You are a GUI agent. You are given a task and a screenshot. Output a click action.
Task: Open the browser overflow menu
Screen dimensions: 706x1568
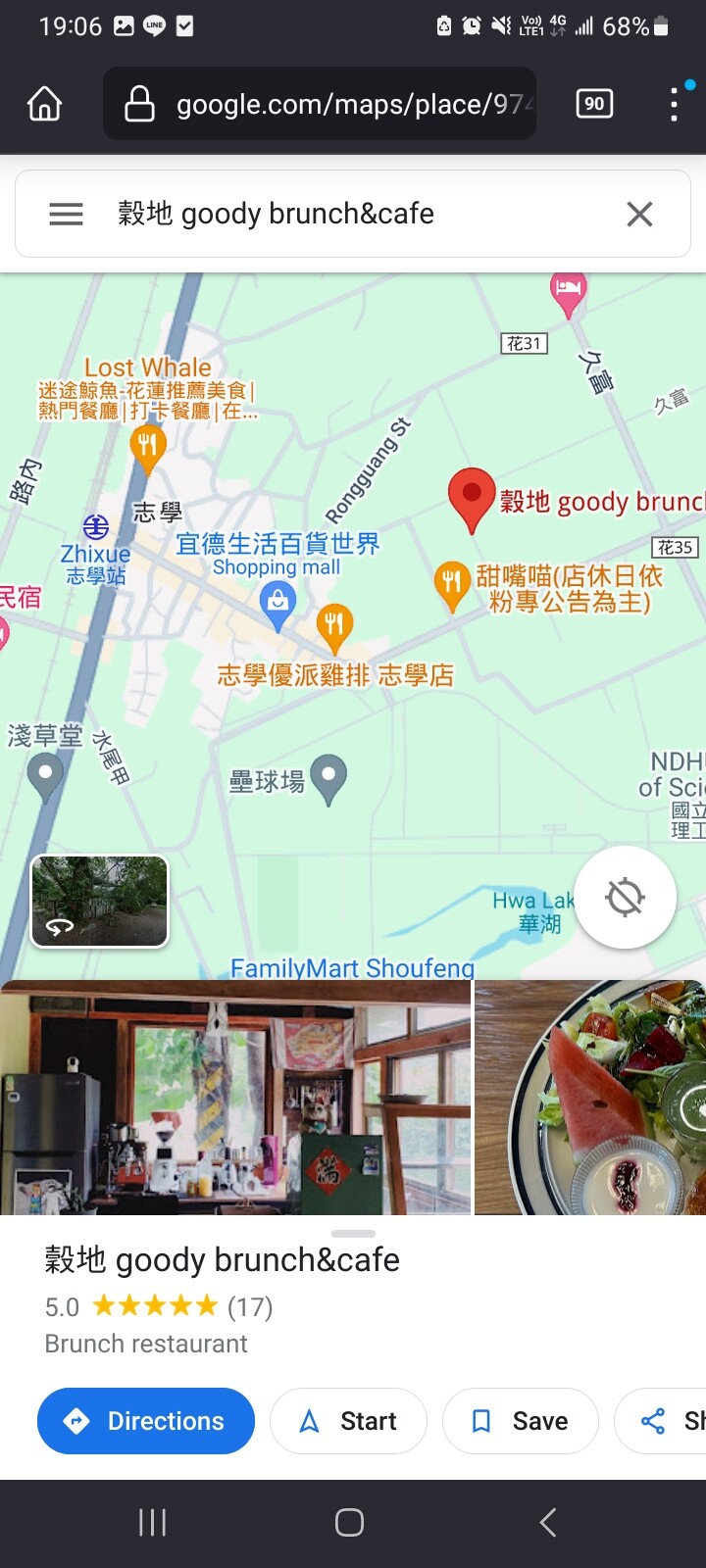[674, 104]
